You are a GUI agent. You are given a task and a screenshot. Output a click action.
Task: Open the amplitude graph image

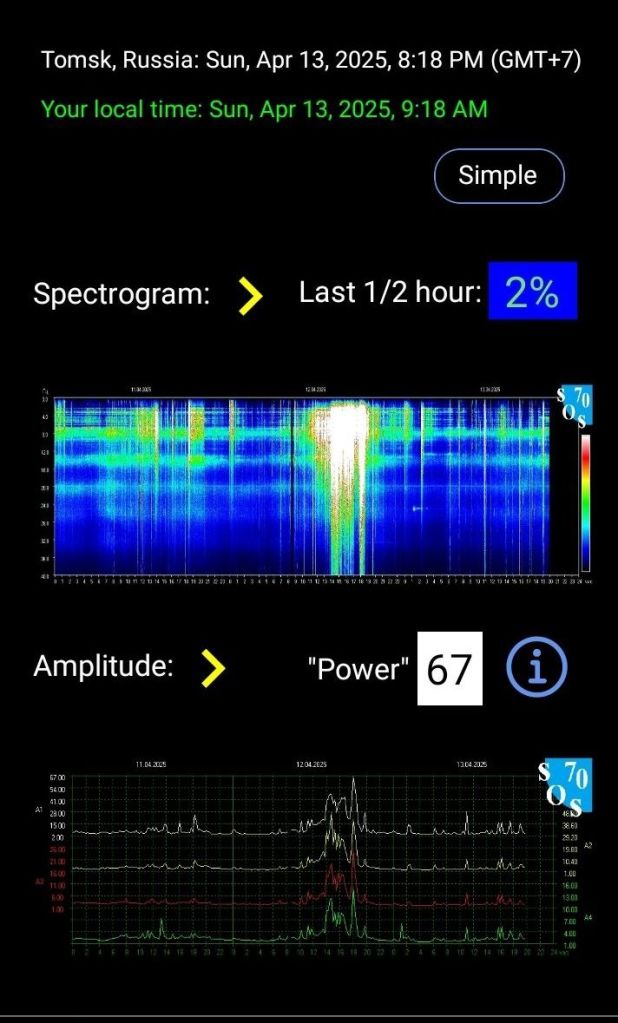pyautogui.click(x=310, y=853)
